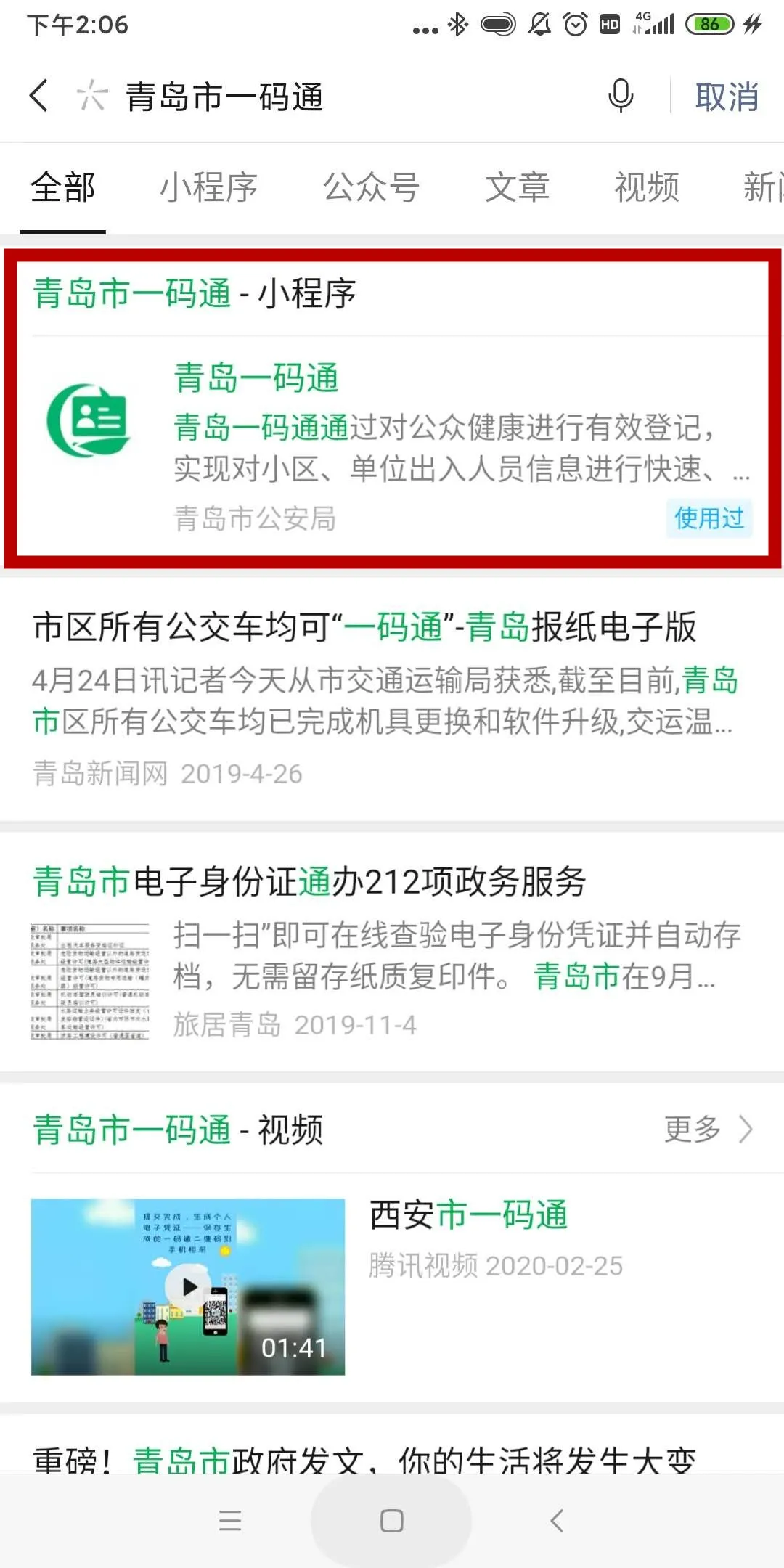Open article 重磅！青岛市政府发文
The height and width of the screenshot is (1568, 784).
coord(364,1458)
